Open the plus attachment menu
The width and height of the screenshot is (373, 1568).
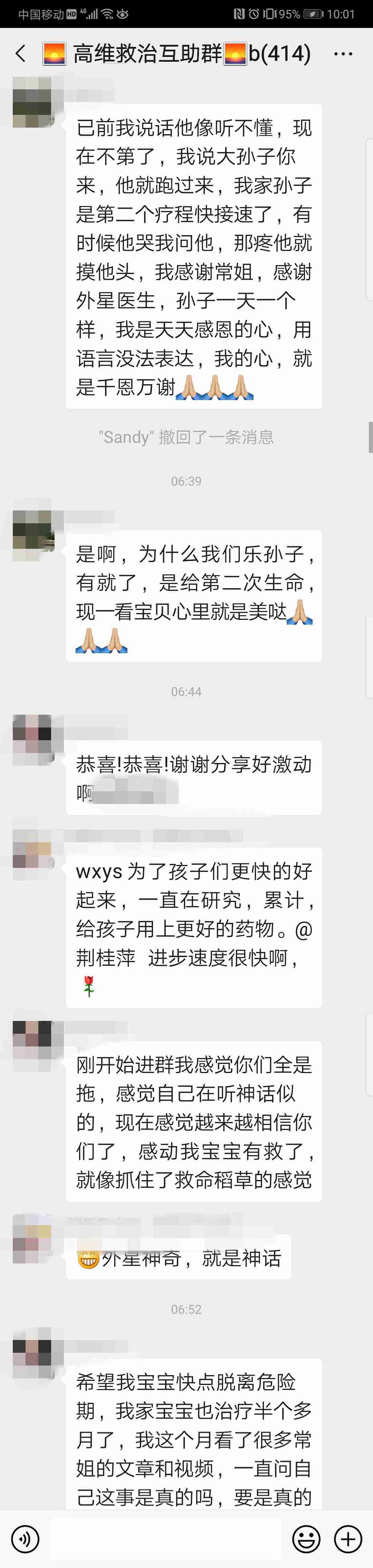[347, 1539]
